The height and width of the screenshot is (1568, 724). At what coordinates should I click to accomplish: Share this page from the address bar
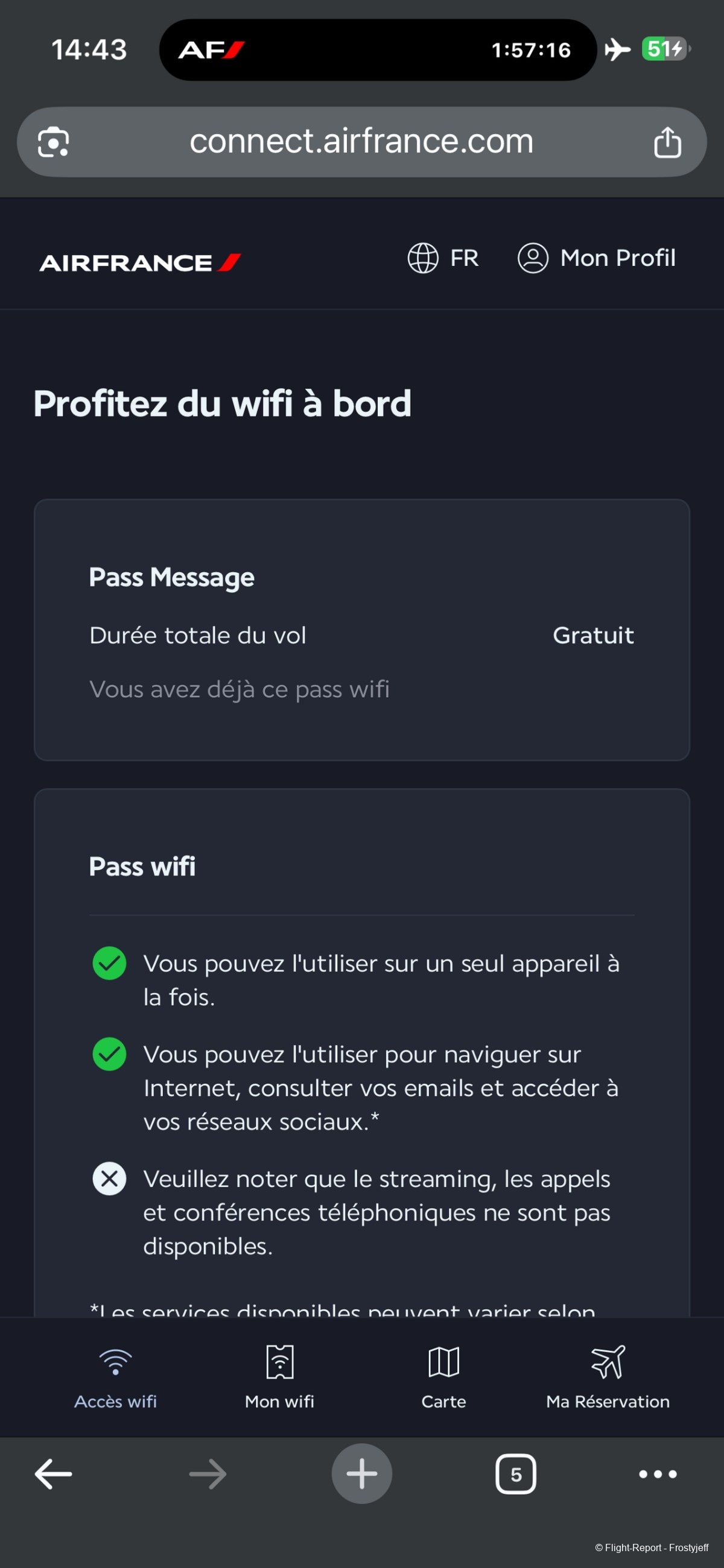point(667,142)
